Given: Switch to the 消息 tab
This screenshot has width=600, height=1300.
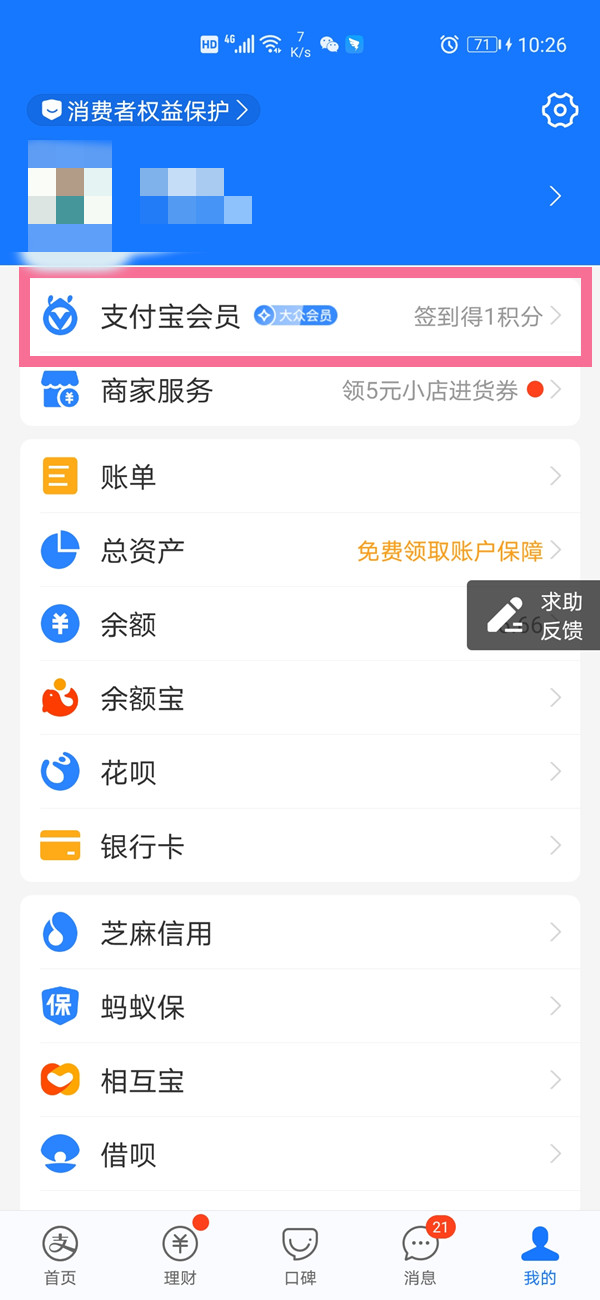Looking at the screenshot, I should tap(420, 1255).
